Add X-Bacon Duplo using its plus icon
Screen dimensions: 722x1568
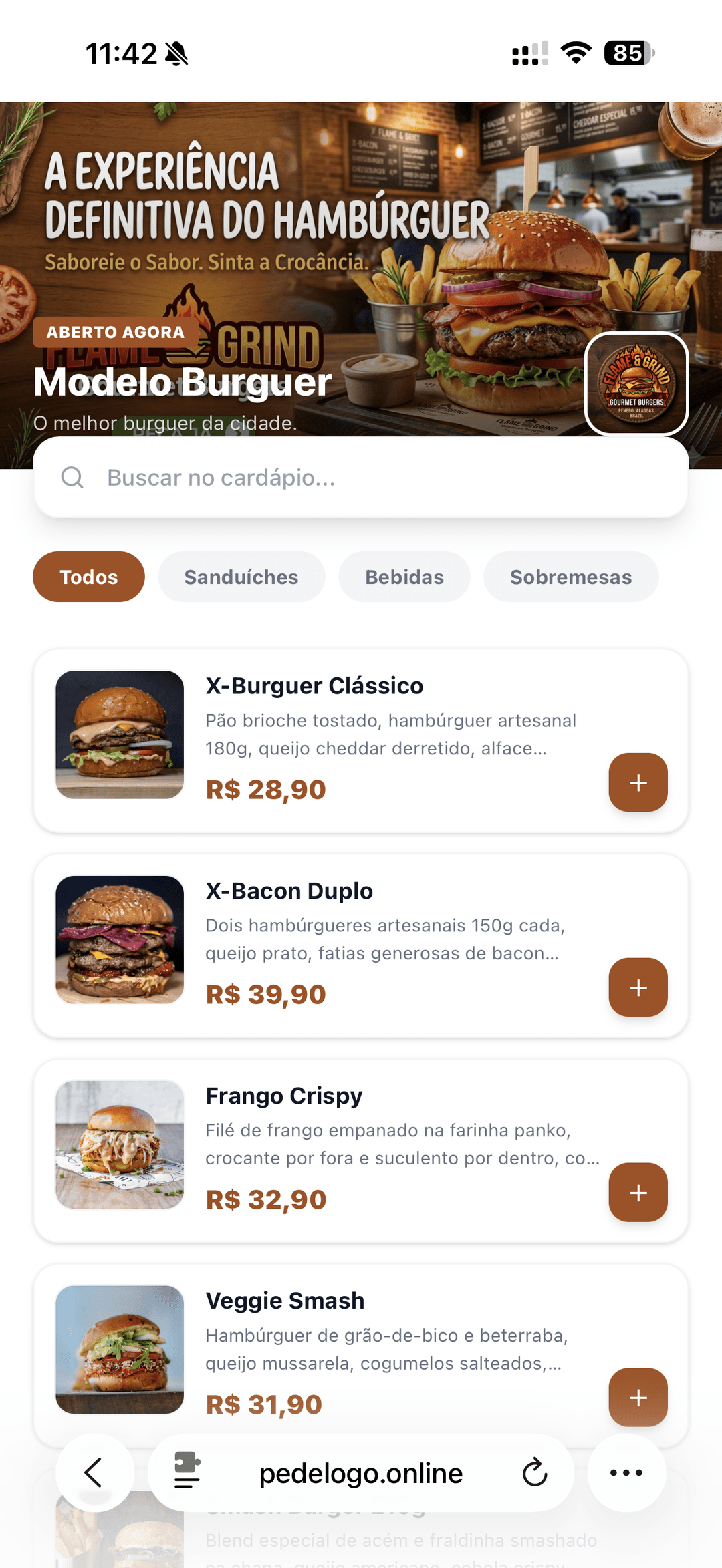pos(637,987)
